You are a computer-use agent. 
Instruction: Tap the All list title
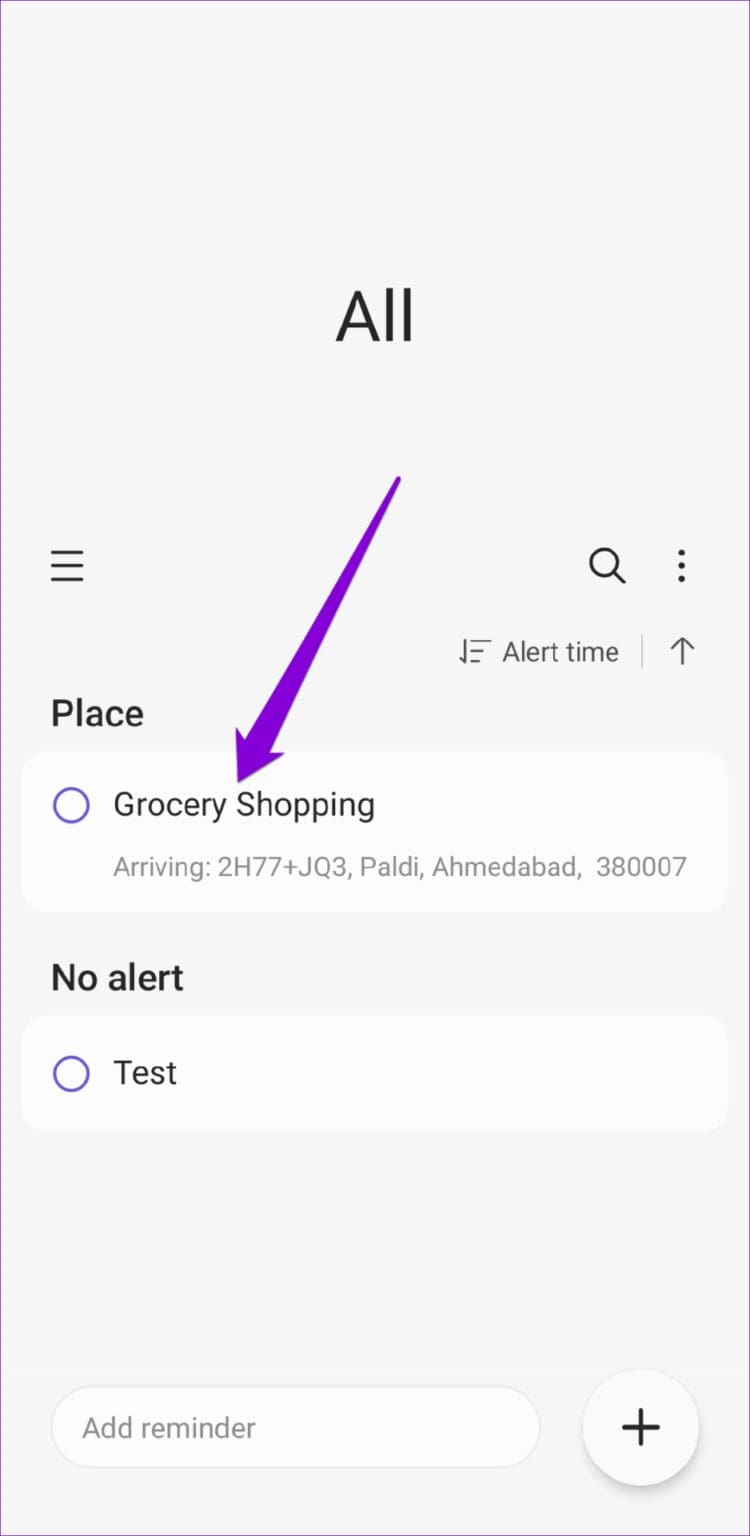coord(375,314)
